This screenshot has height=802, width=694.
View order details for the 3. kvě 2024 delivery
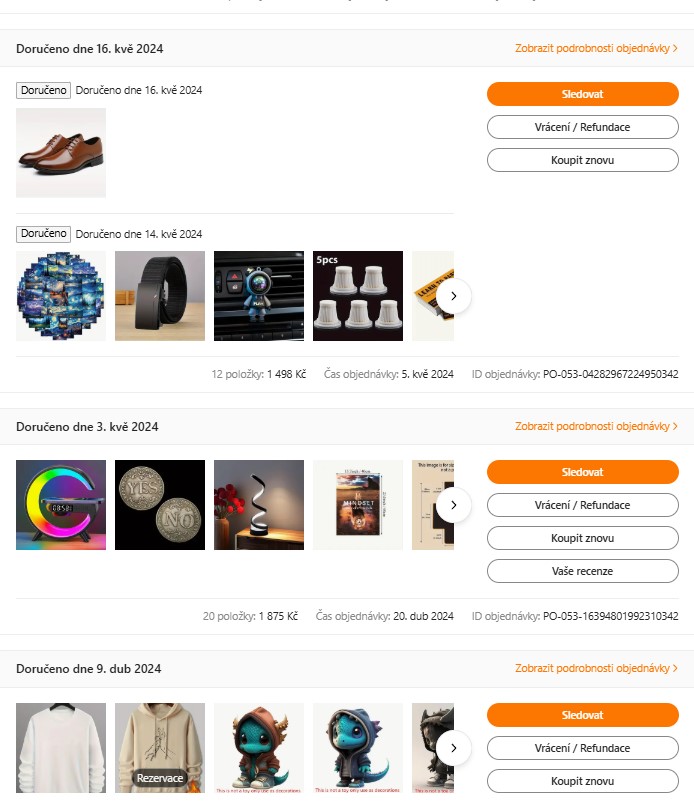point(596,426)
